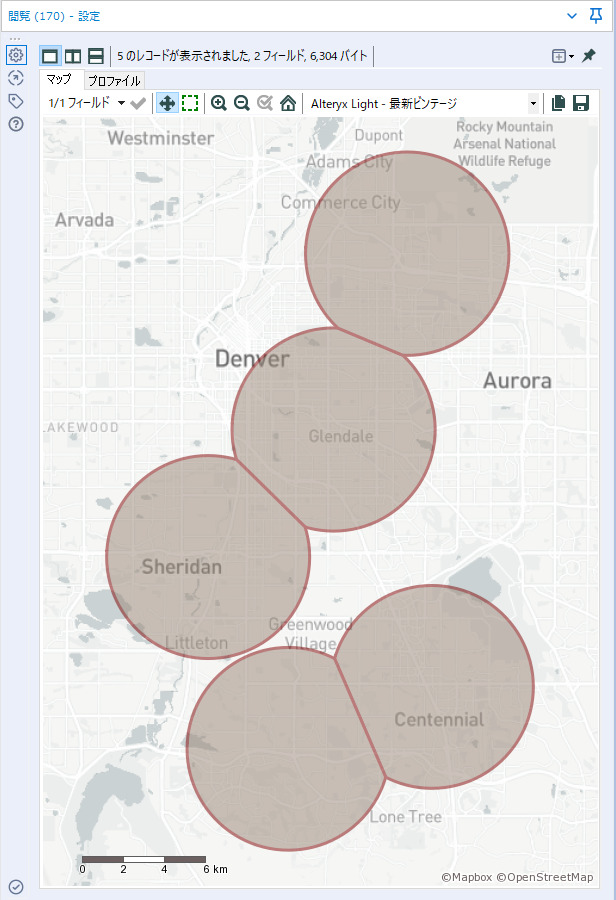Expand the window options chevron in title bar
The height and width of the screenshot is (900, 616).
click(572, 16)
